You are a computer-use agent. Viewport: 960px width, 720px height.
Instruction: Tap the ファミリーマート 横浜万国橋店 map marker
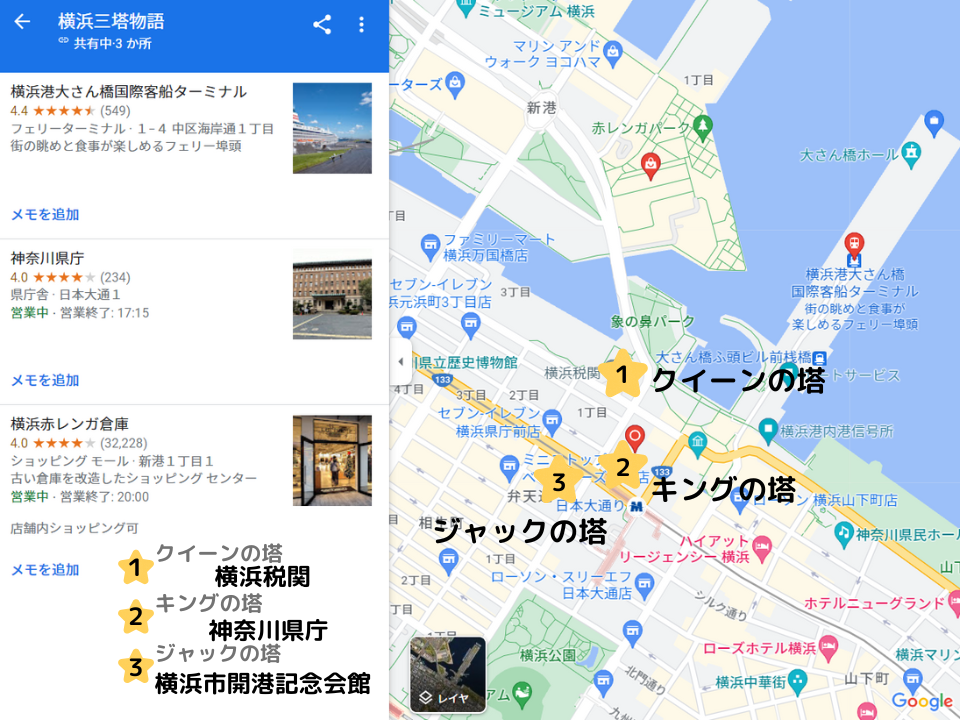(431, 245)
